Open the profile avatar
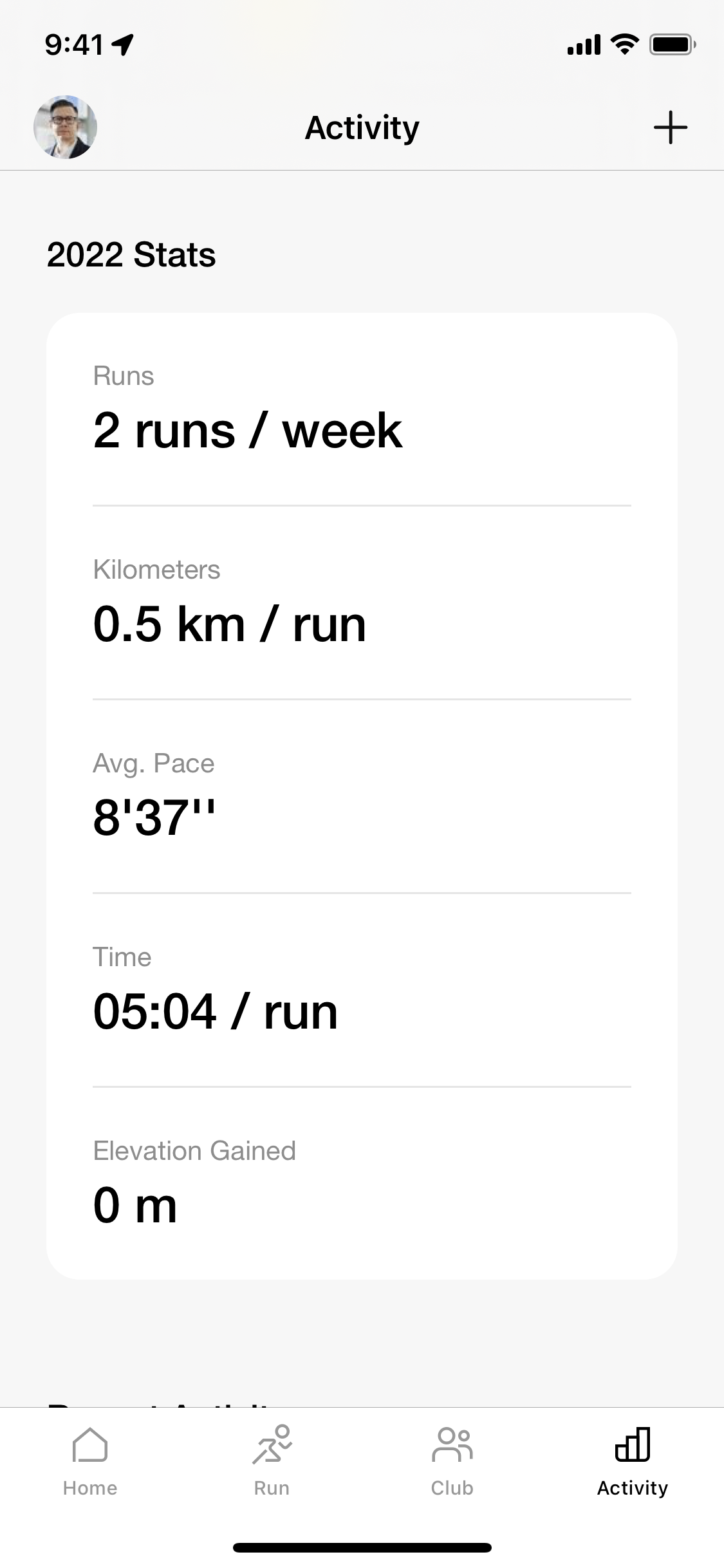The image size is (724, 1568). pos(65,127)
